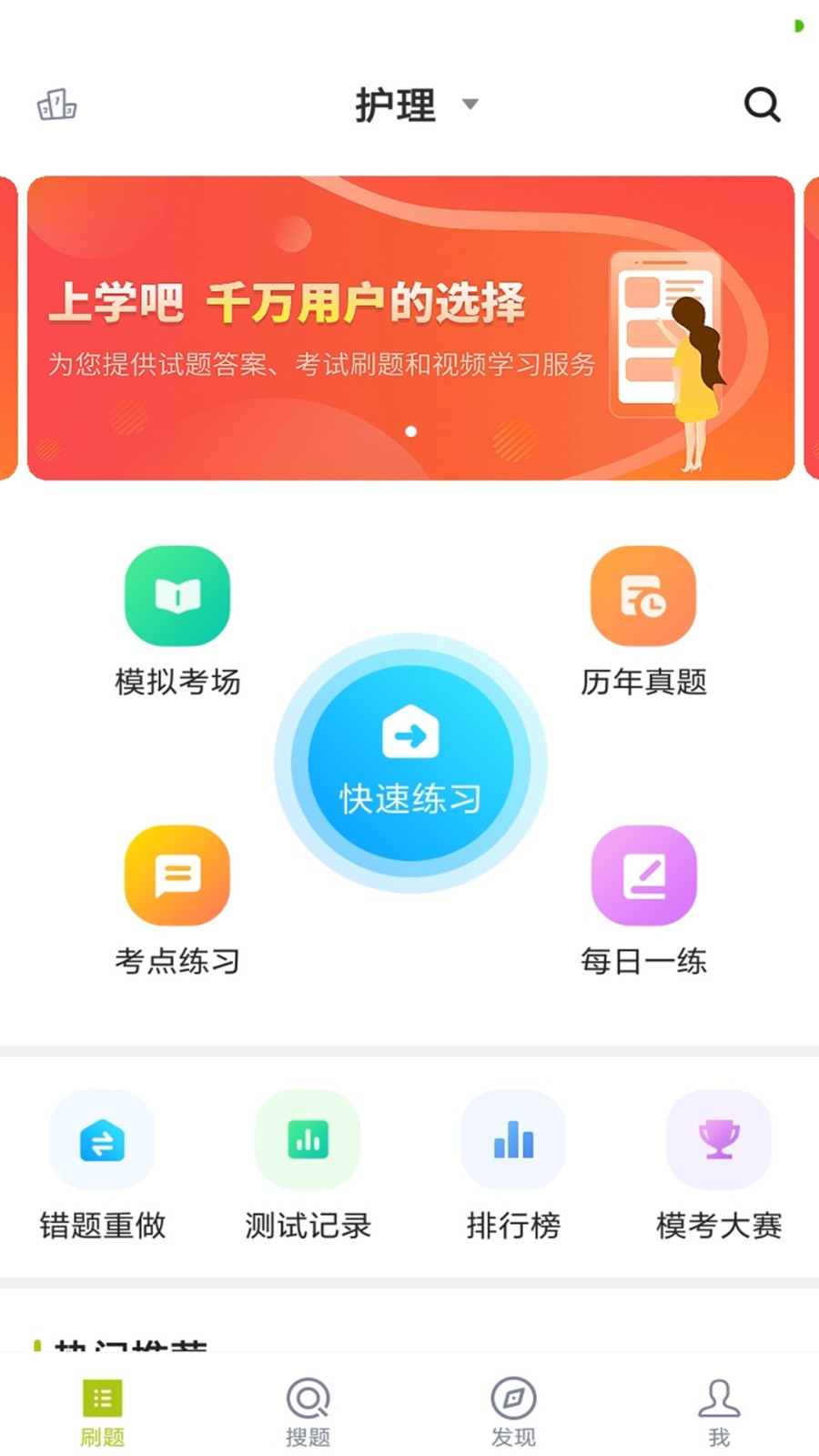Switch to the 我 profile tab
Viewport: 819px width, 1456px height.
point(718,1406)
